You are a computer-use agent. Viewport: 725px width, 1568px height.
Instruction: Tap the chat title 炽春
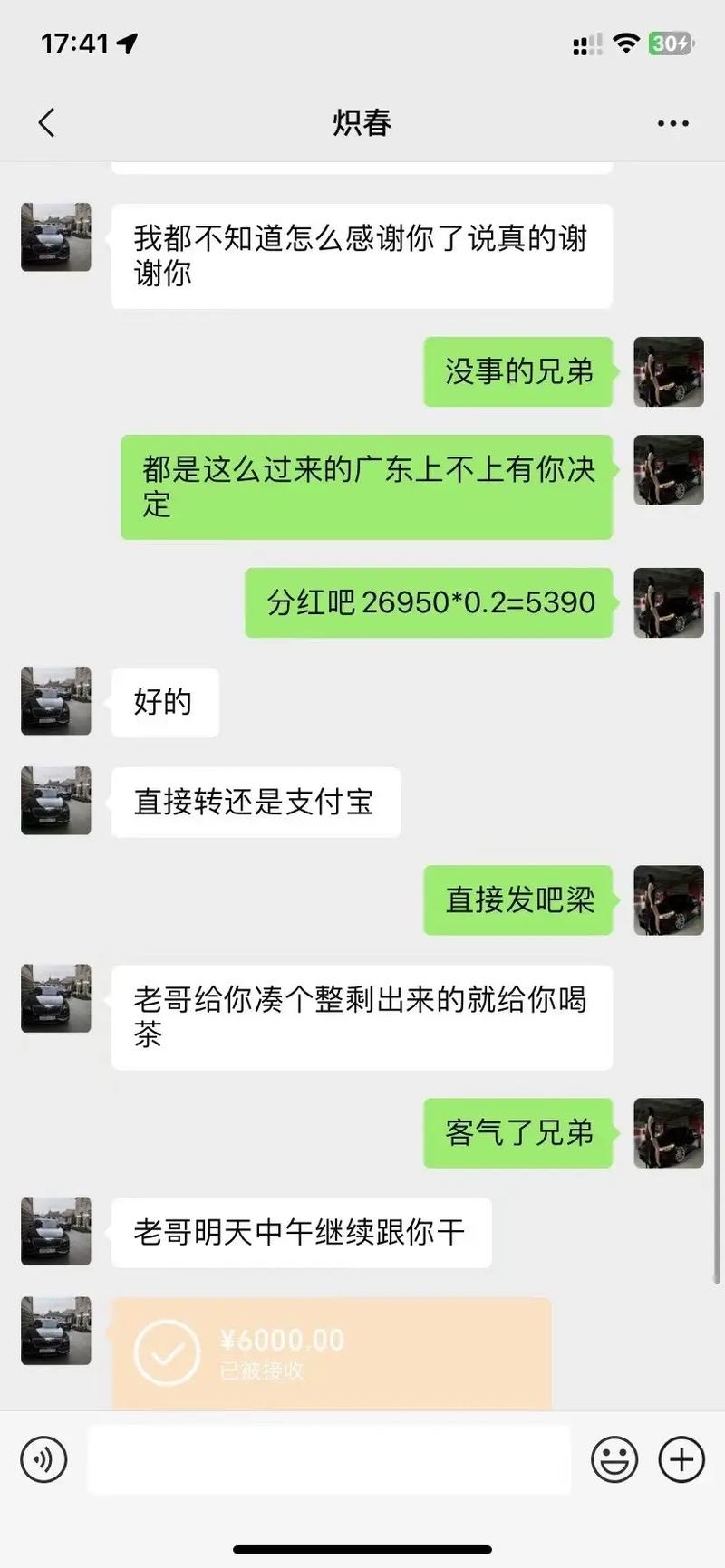[x=362, y=122]
